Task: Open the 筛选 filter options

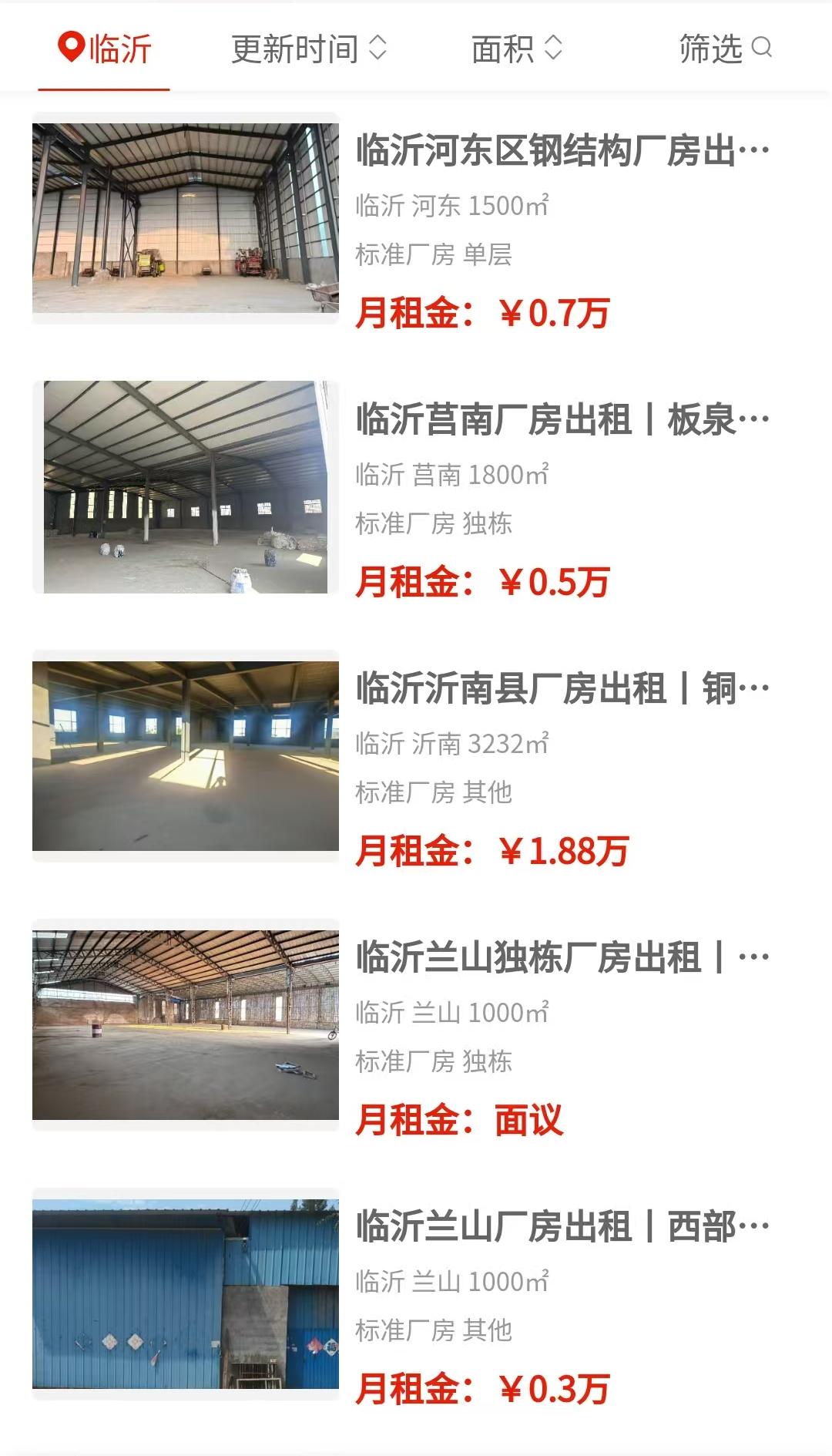Action: tap(724, 49)
